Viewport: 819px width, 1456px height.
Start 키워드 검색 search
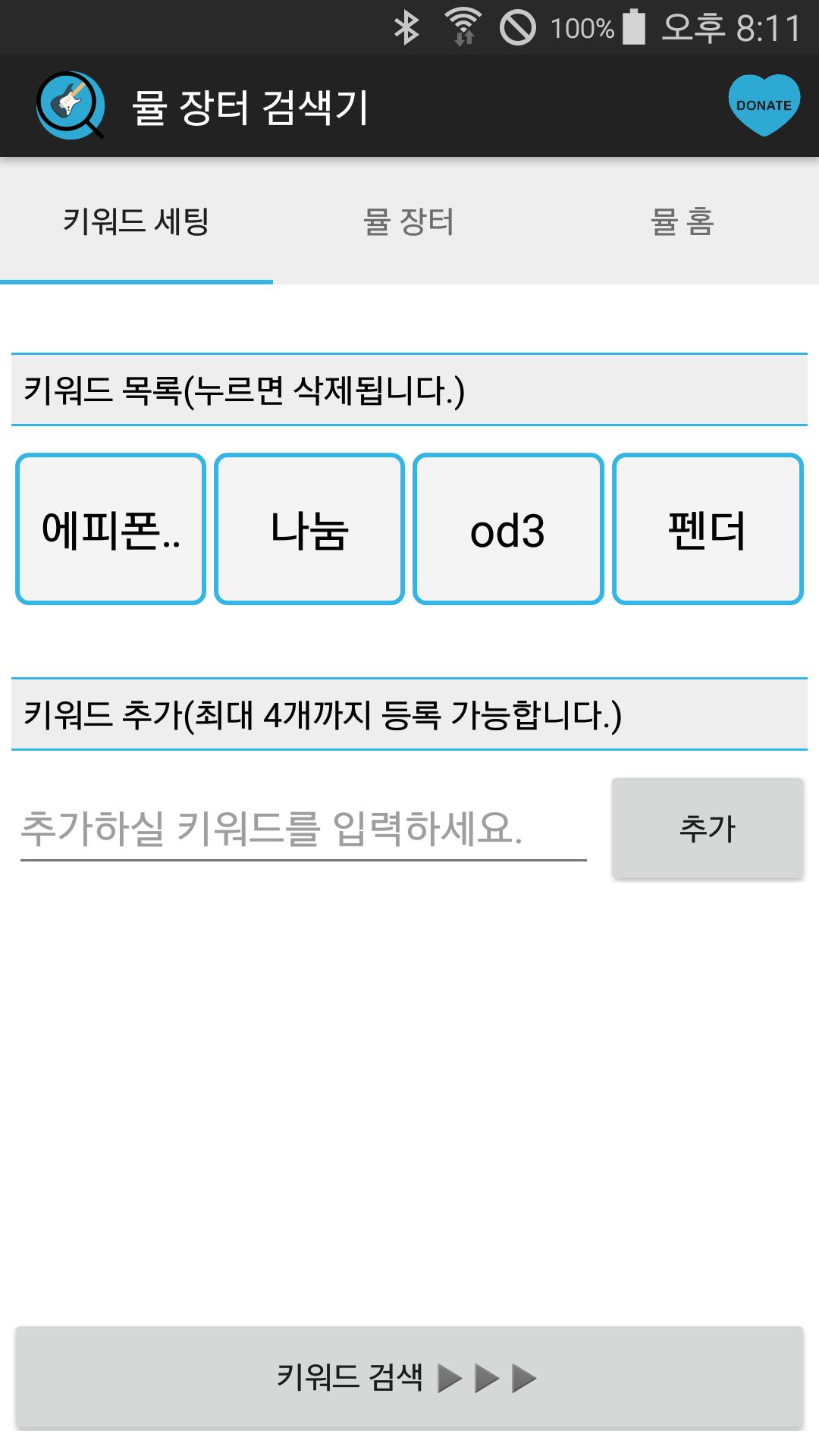click(409, 1377)
